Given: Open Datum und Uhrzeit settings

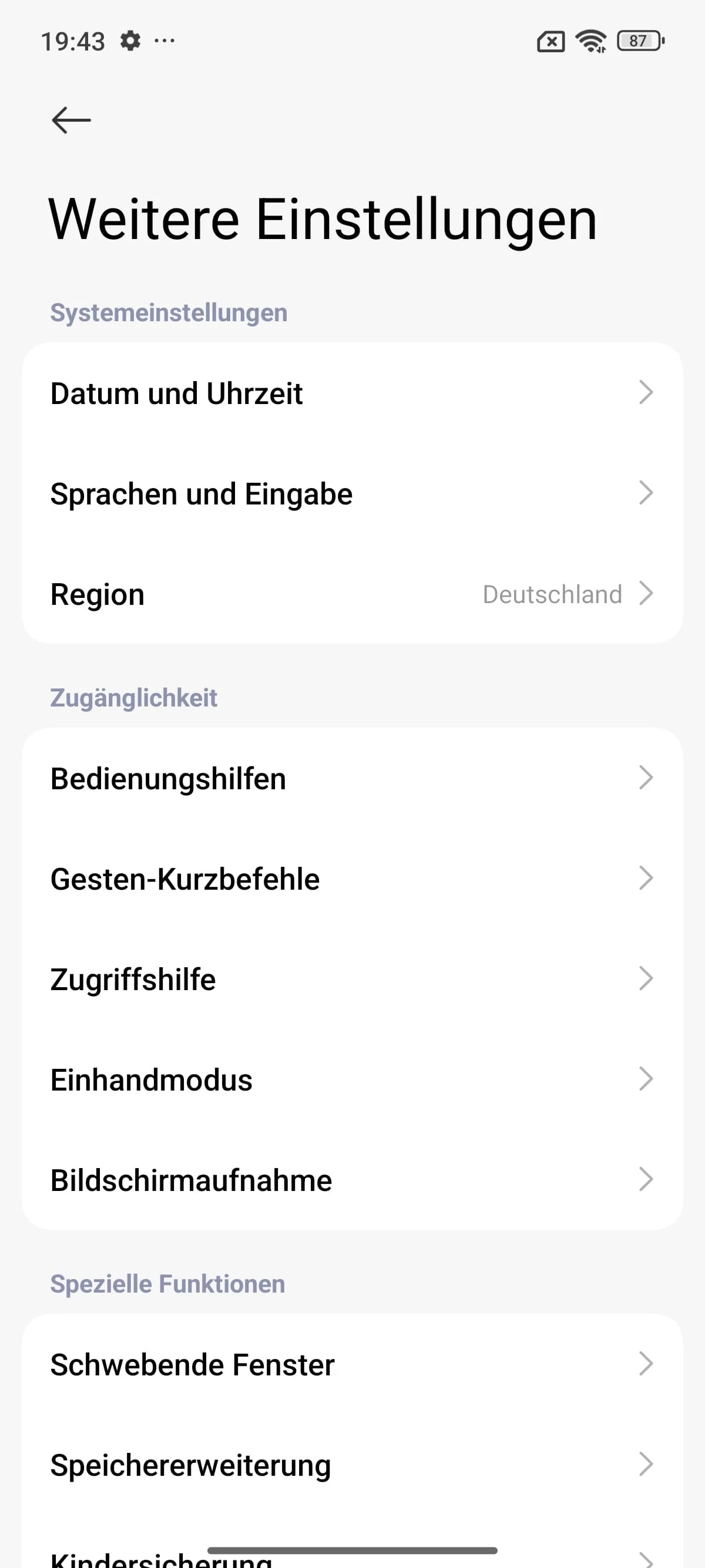Looking at the screenshot, I should tap(352, 393).
